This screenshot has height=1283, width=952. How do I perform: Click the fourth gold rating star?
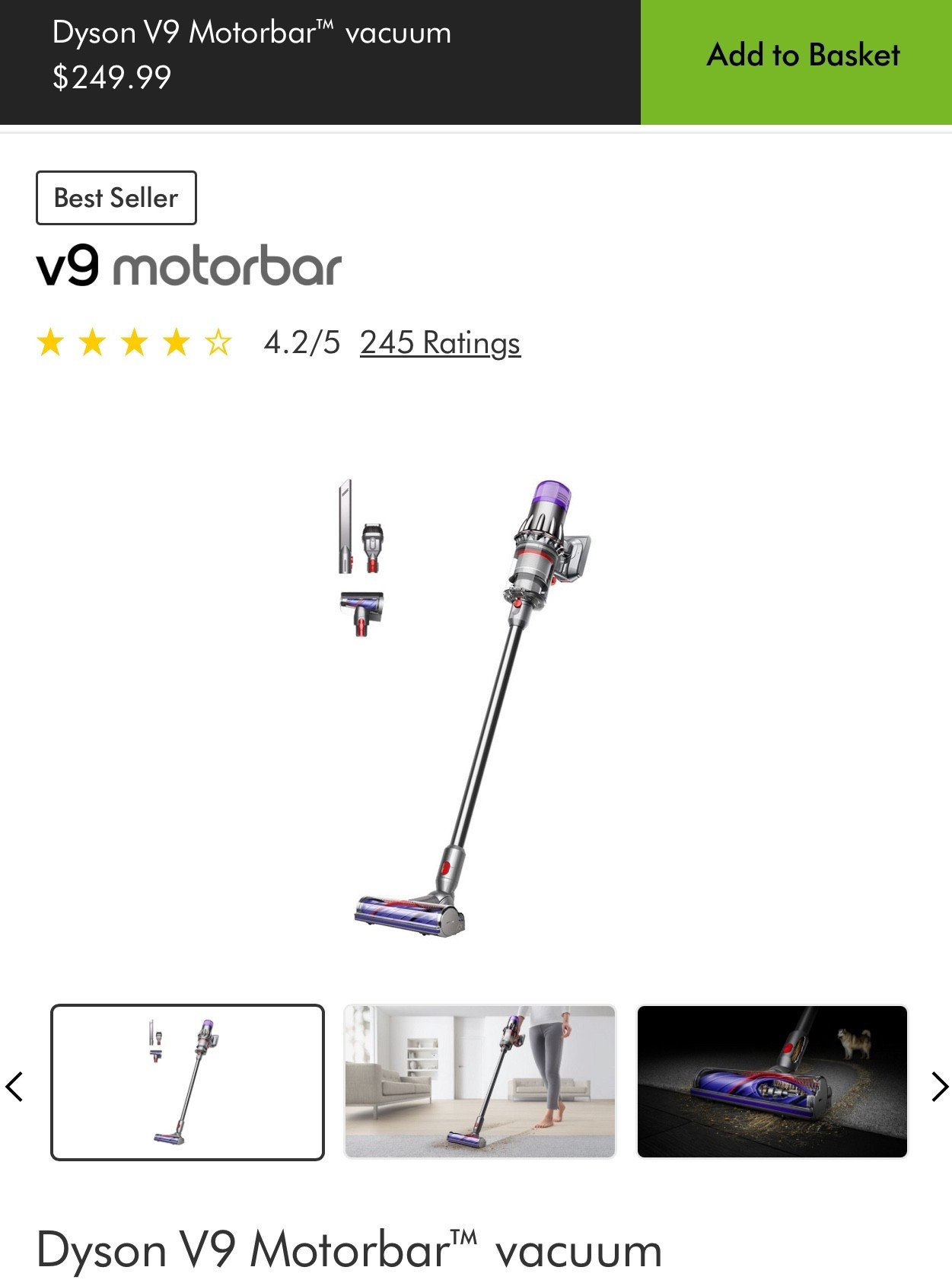(x=178, y=342)
